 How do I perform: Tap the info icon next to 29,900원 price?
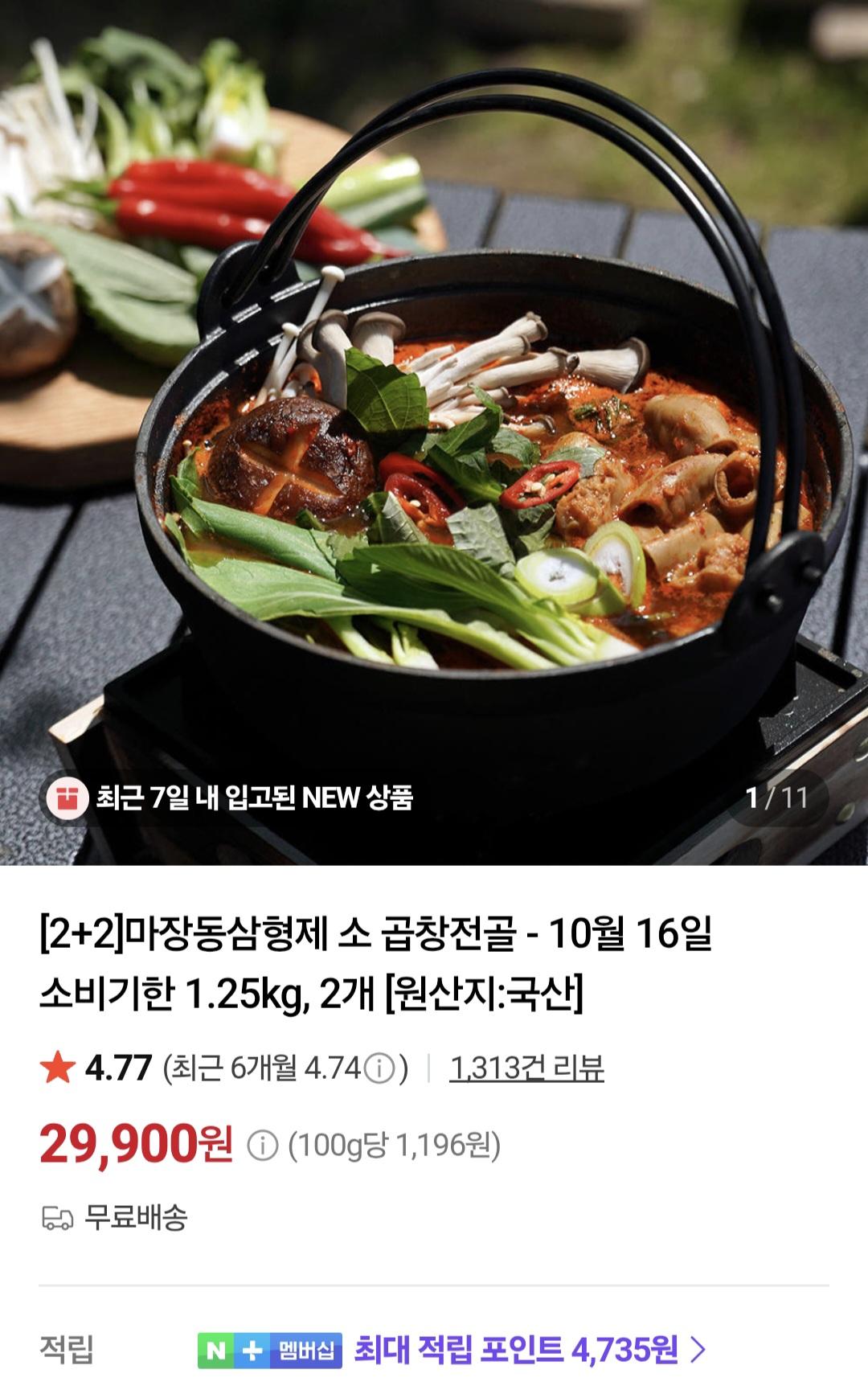[262, 1145]
